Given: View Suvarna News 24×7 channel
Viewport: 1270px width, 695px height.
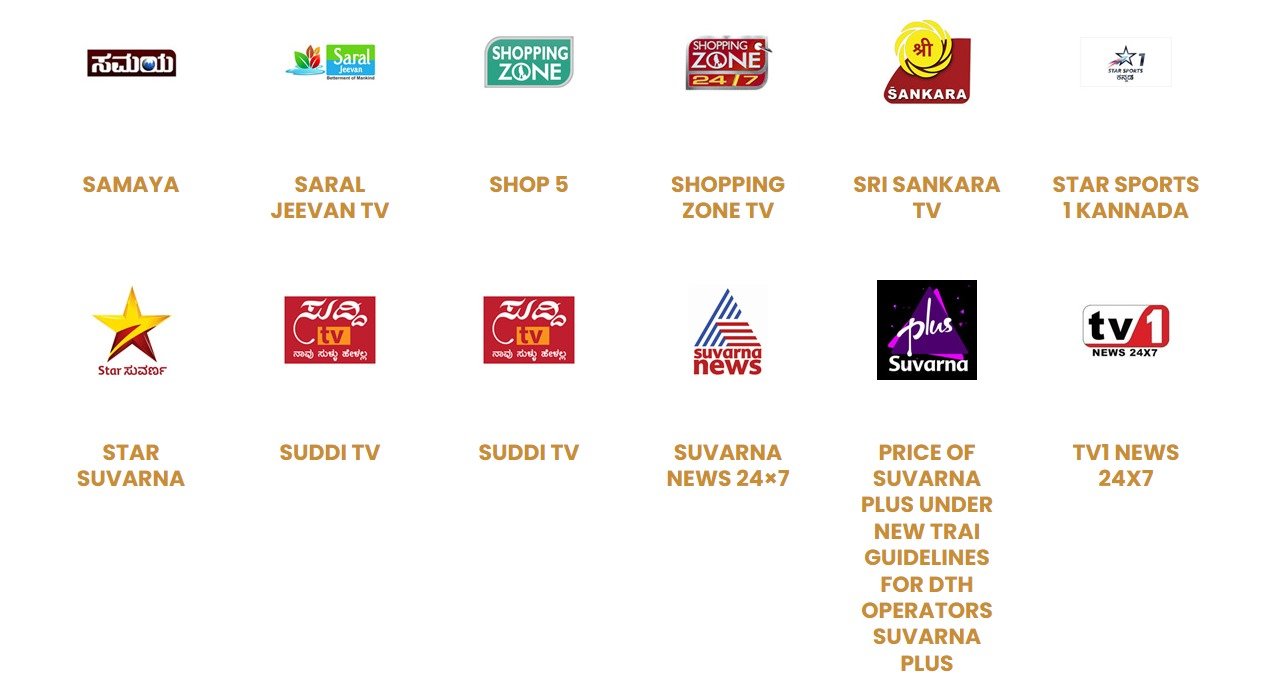Looking at the screenshot, I should click(x=727, y=465).
